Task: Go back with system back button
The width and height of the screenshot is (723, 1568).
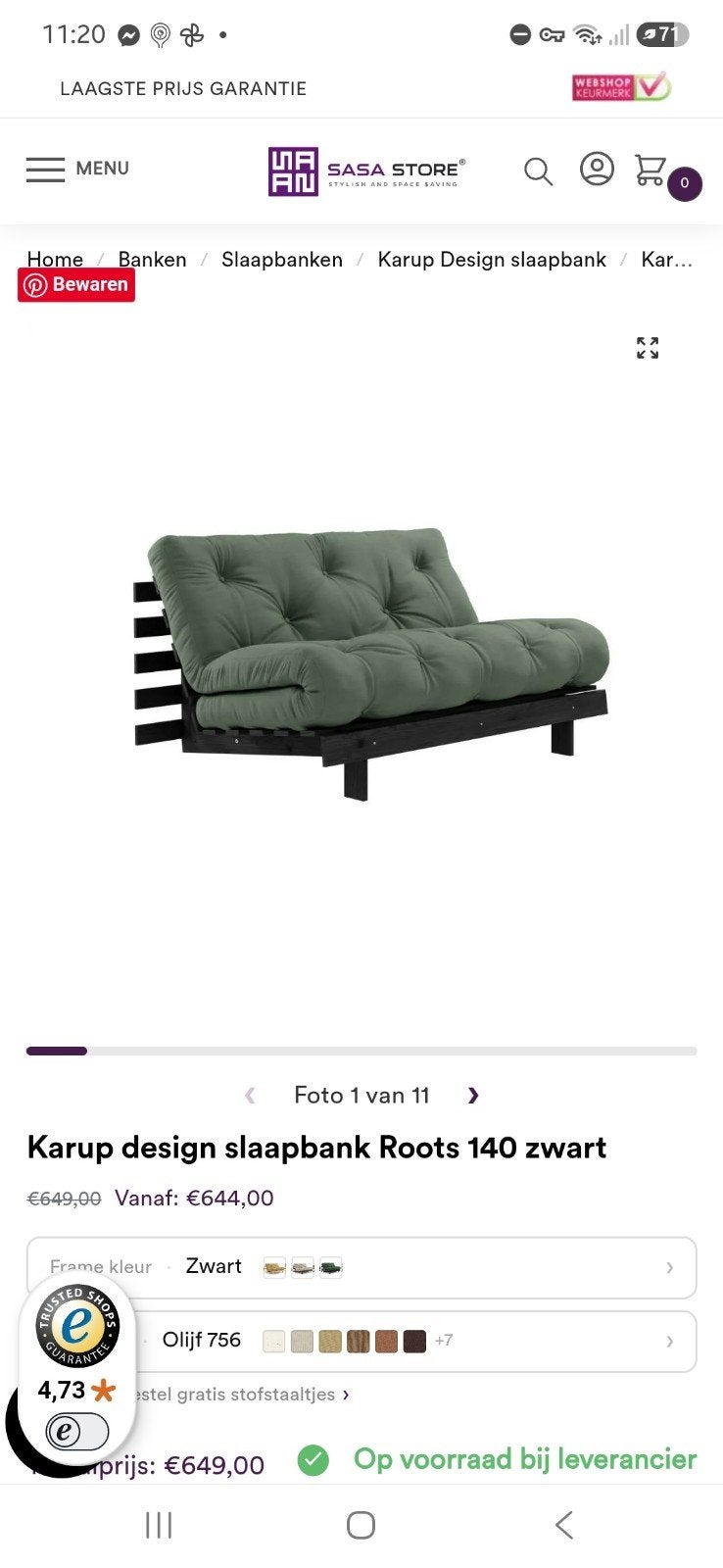Action: tap(563, 1525)
